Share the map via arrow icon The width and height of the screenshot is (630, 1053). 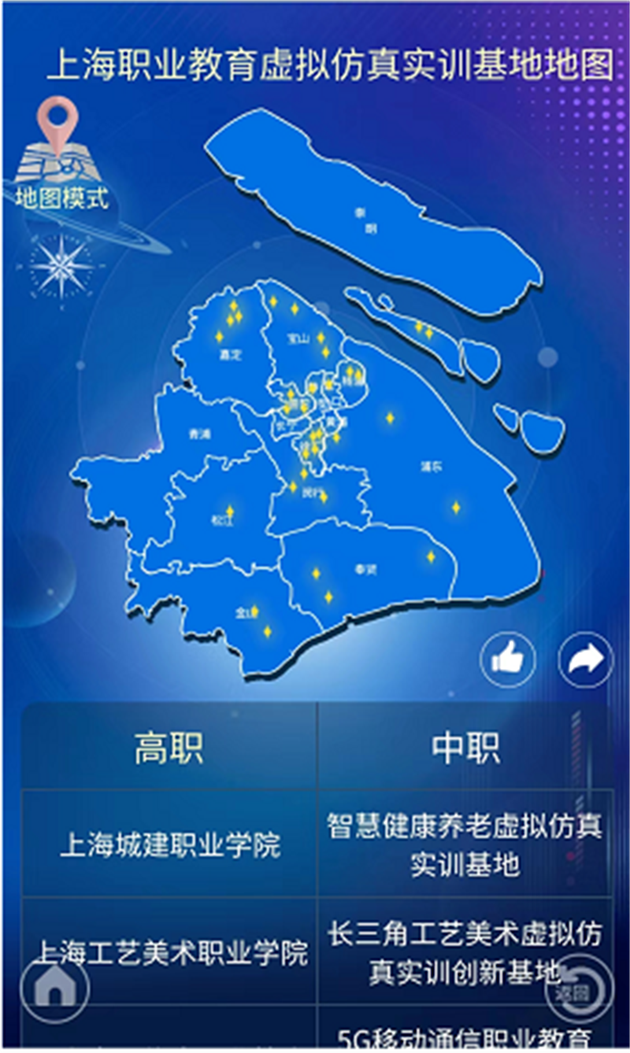585,660
